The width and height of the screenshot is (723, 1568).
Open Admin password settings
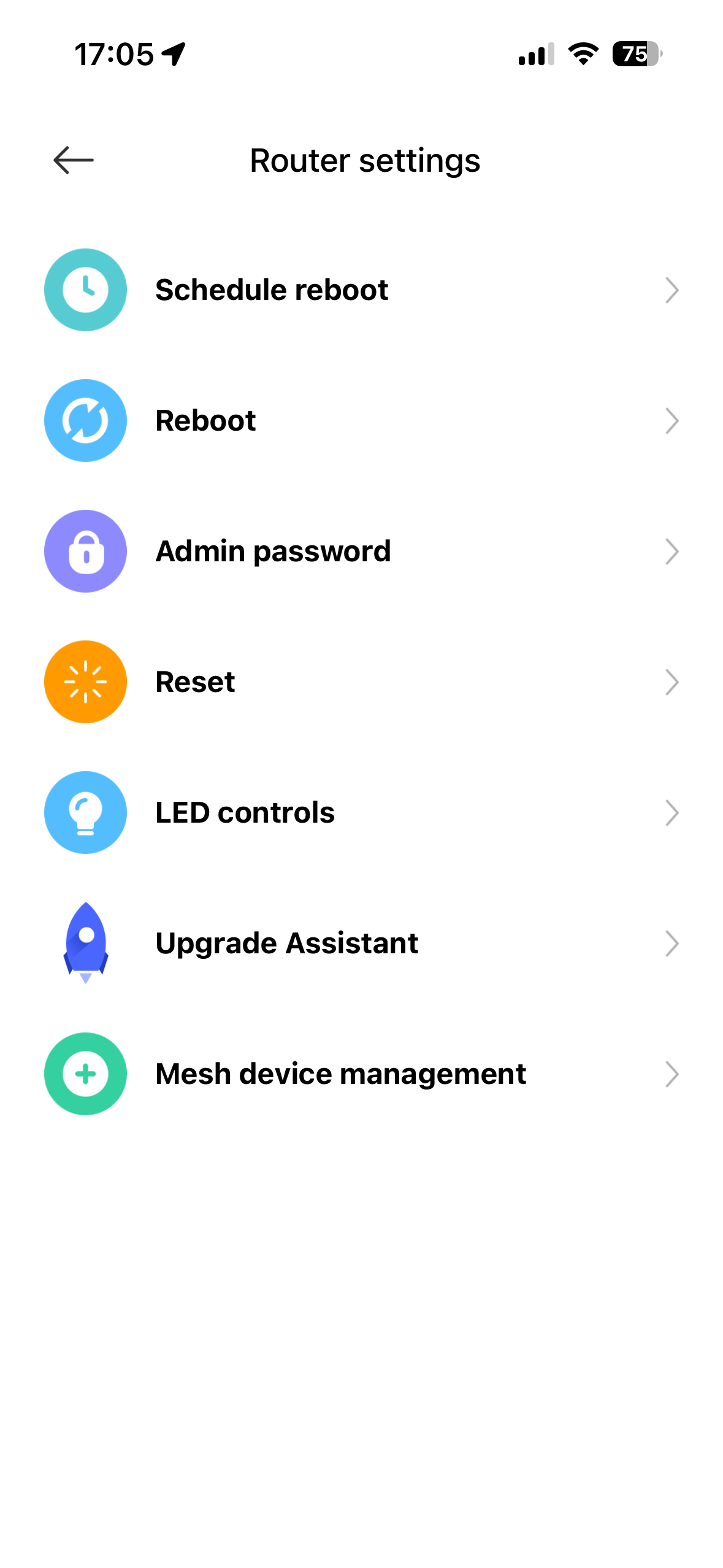362,551
